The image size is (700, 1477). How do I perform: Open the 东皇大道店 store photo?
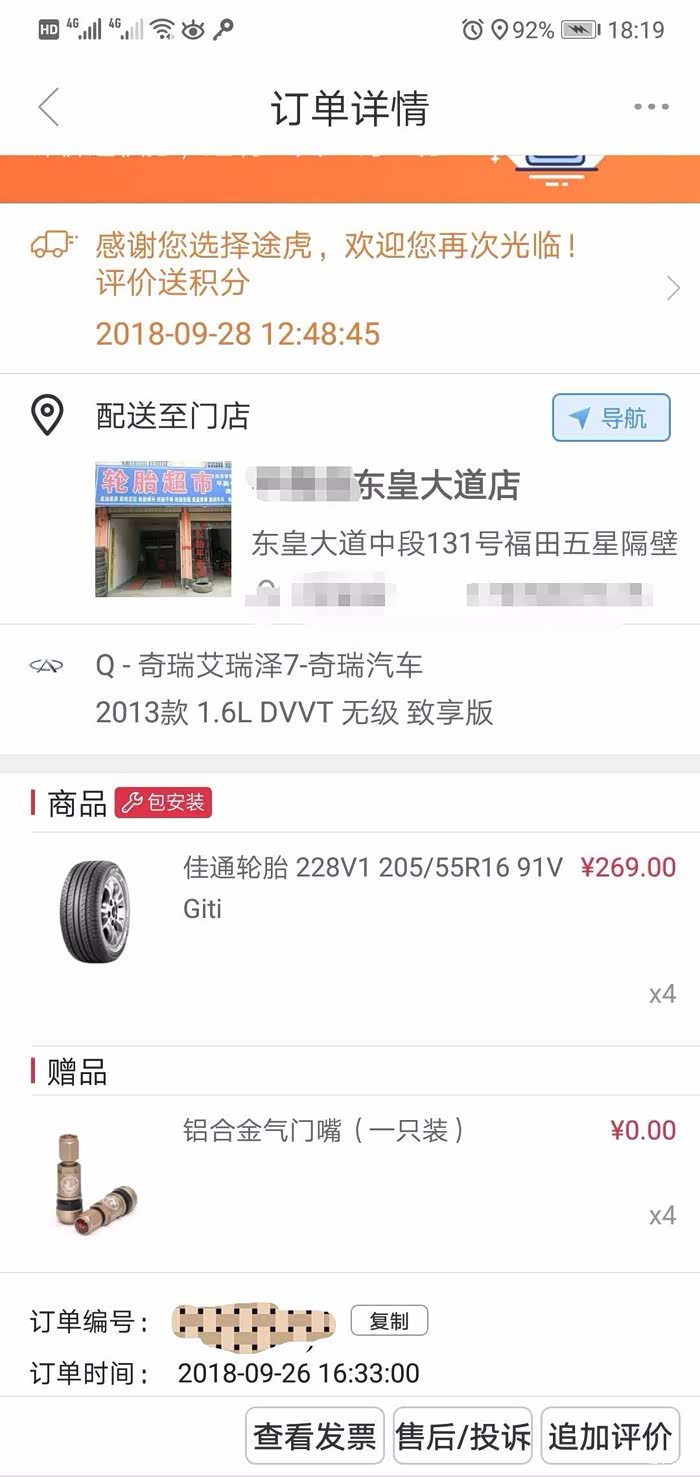click(163, 529)
